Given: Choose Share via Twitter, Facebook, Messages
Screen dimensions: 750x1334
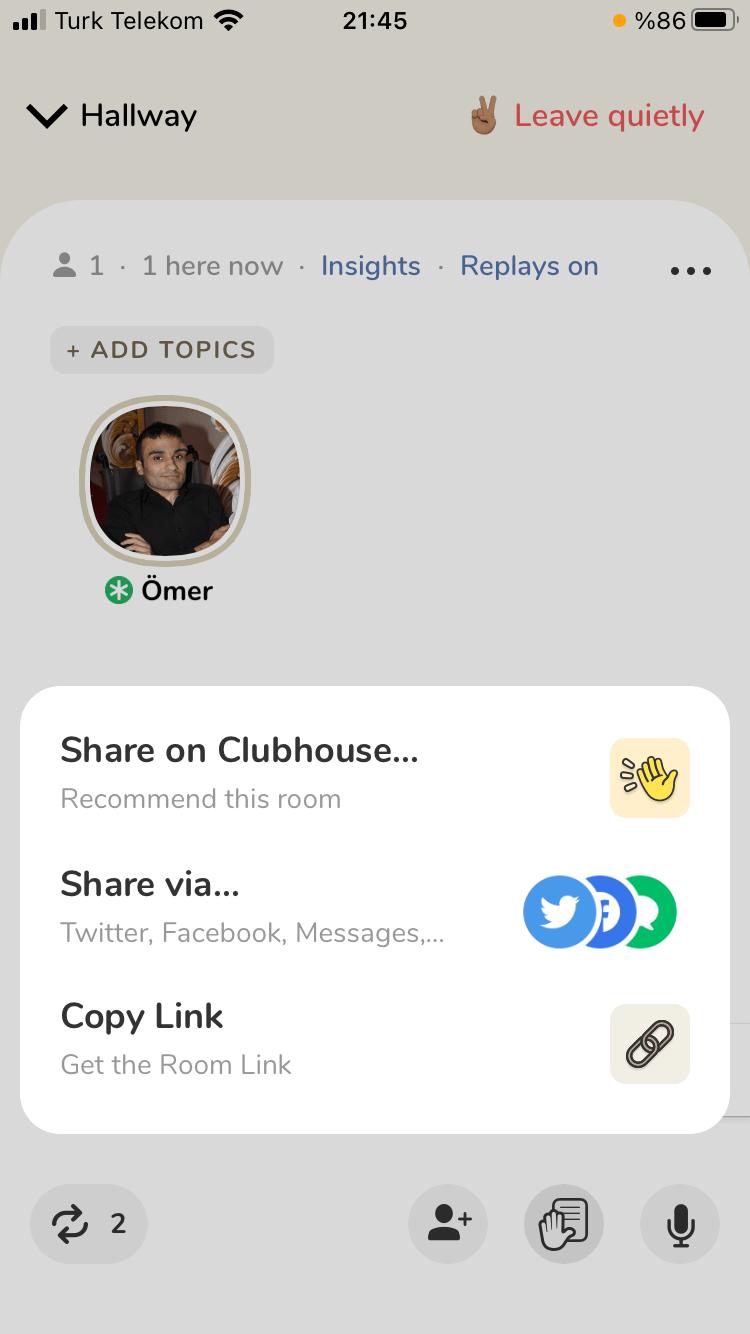Looking at the screenshot, I should 374,906.
